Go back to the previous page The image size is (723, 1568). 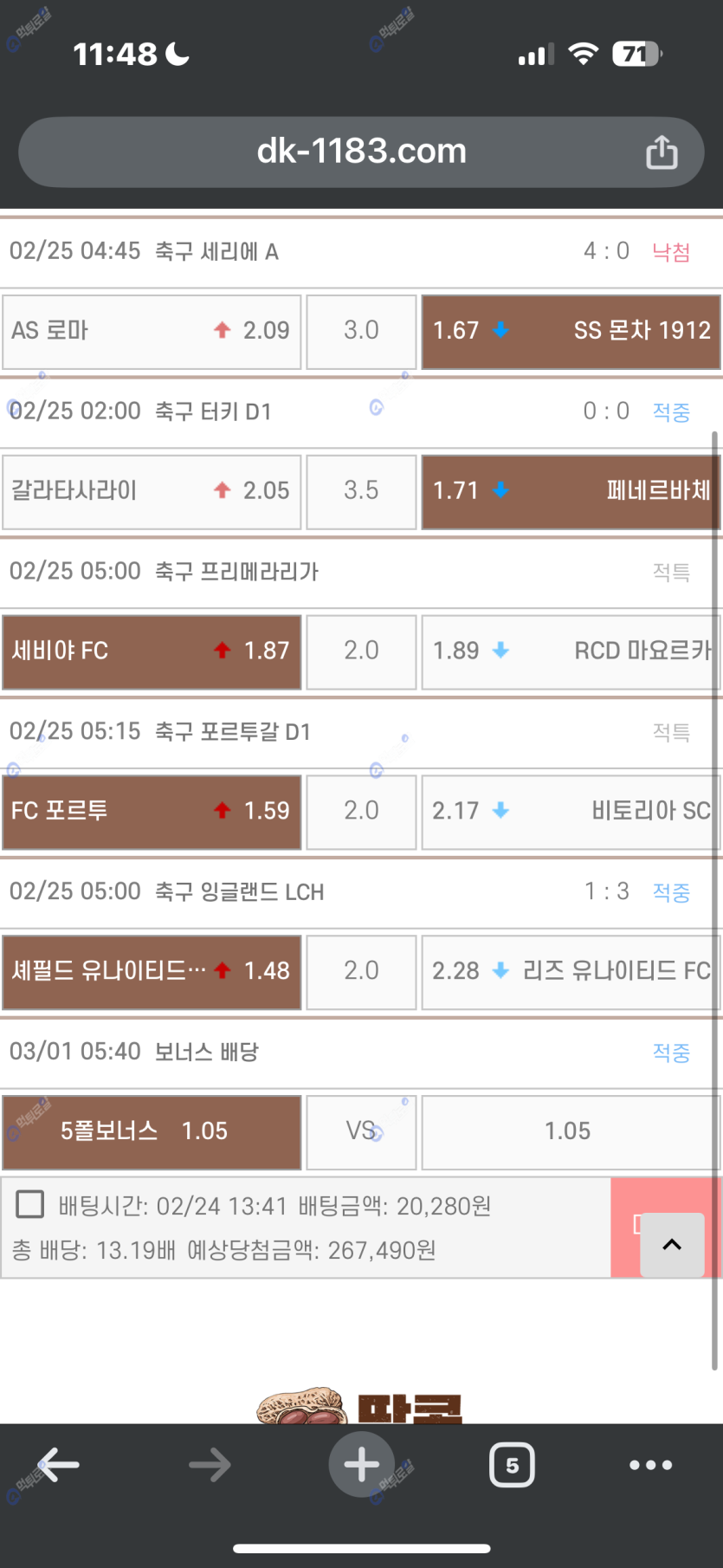[x=58, y=1465]
